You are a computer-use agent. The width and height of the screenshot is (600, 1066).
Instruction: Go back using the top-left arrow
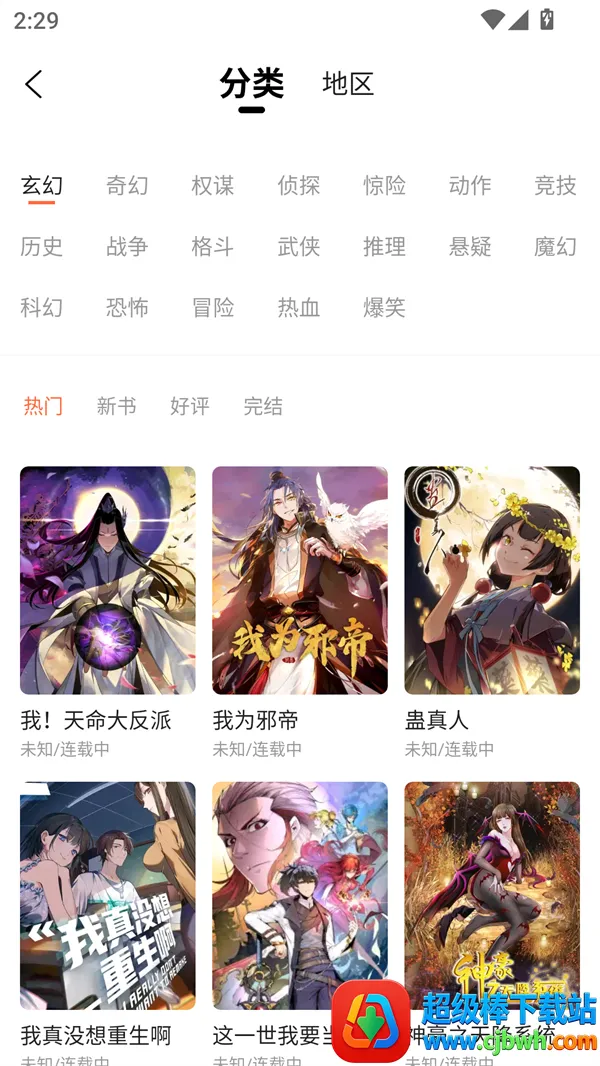coord(34,84)
